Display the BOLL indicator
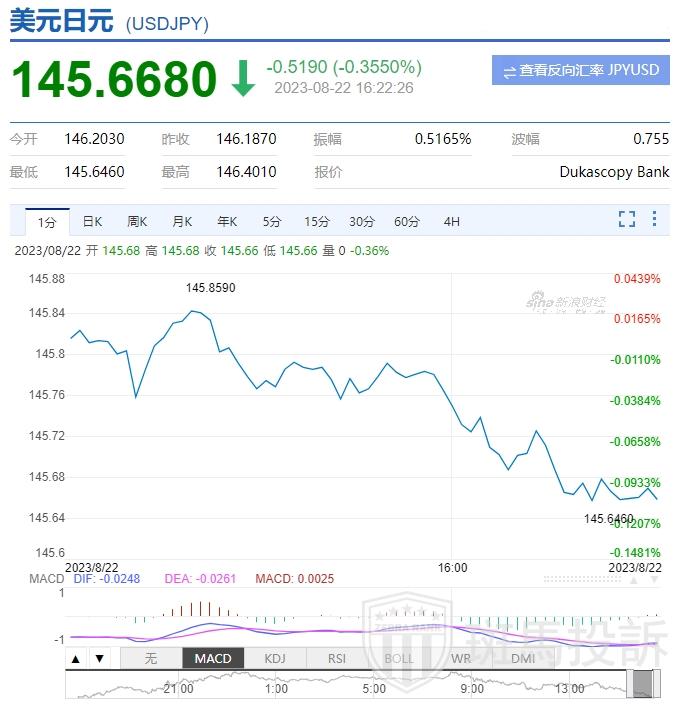 click(399, 658)
